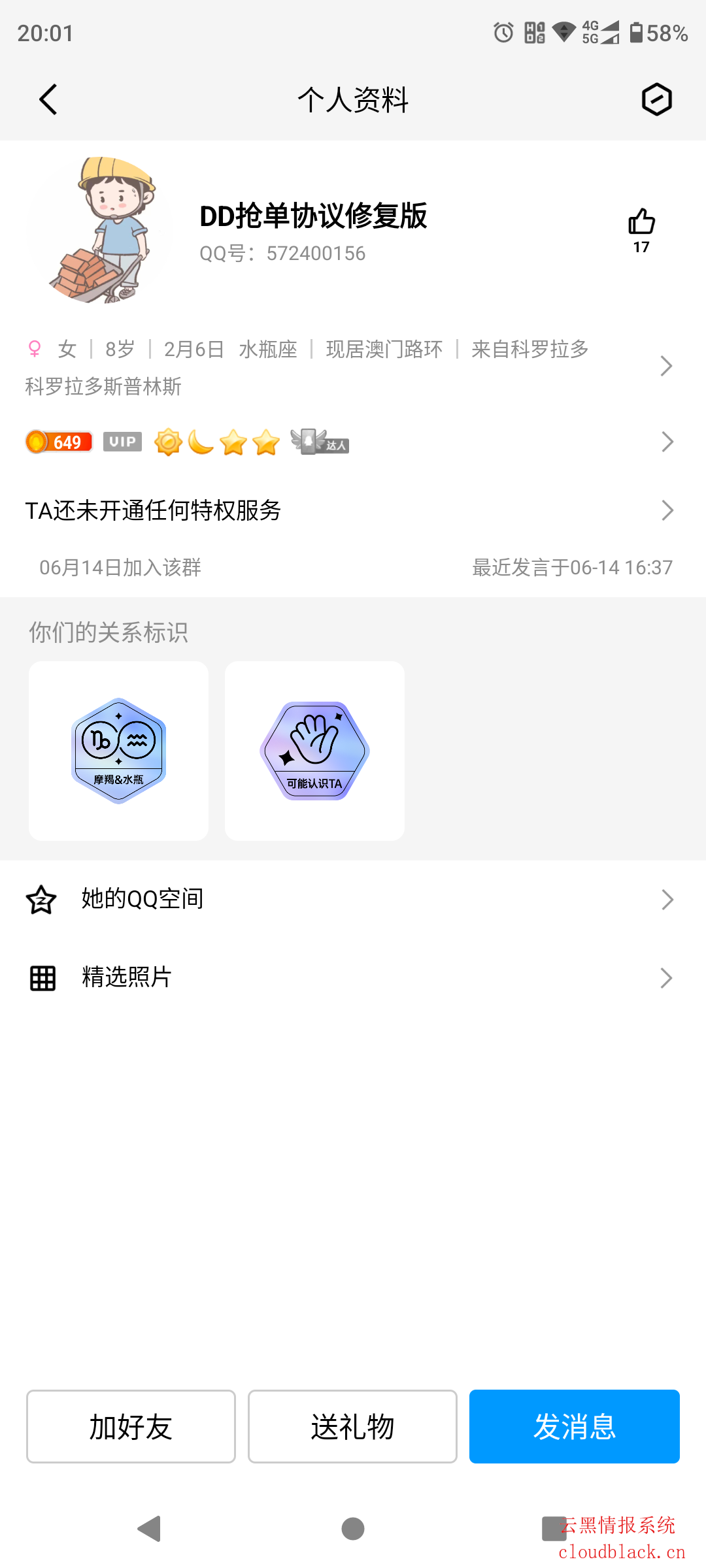Tap the system home button
The image size is (706, 1568).
coord(353,1529)
